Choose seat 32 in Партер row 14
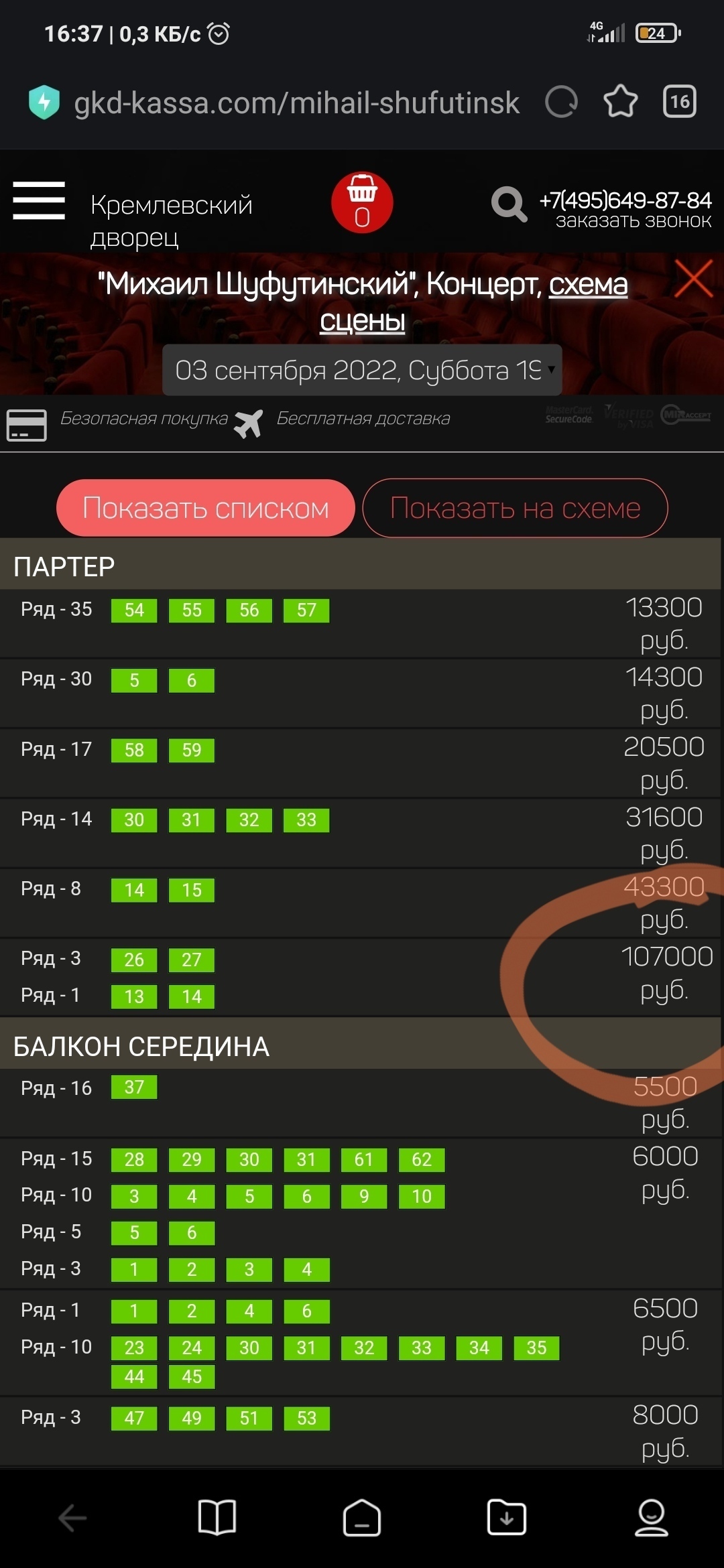This screenshot has height=1568, width=724. 249,820
